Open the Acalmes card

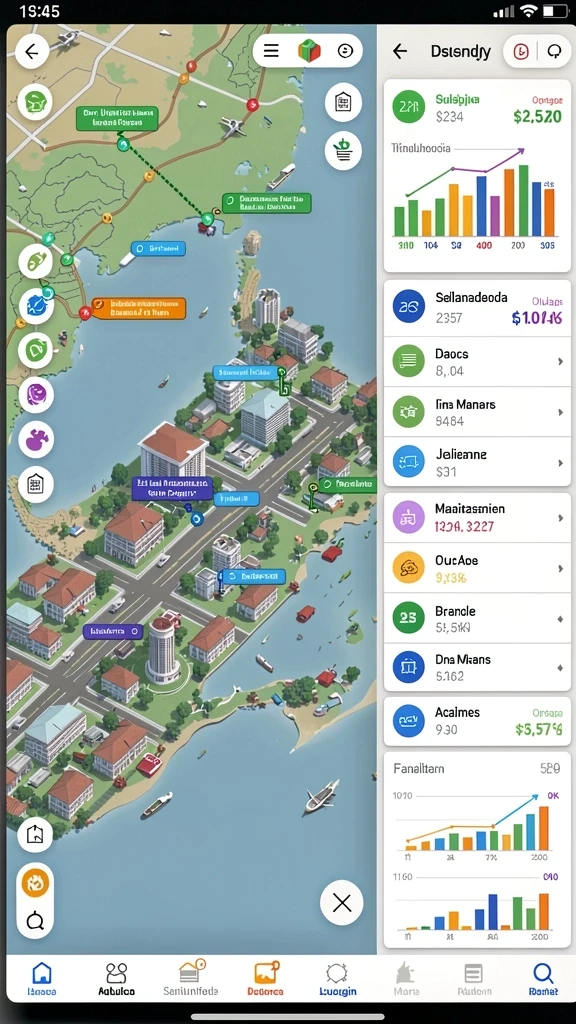[x=477, y=721]
